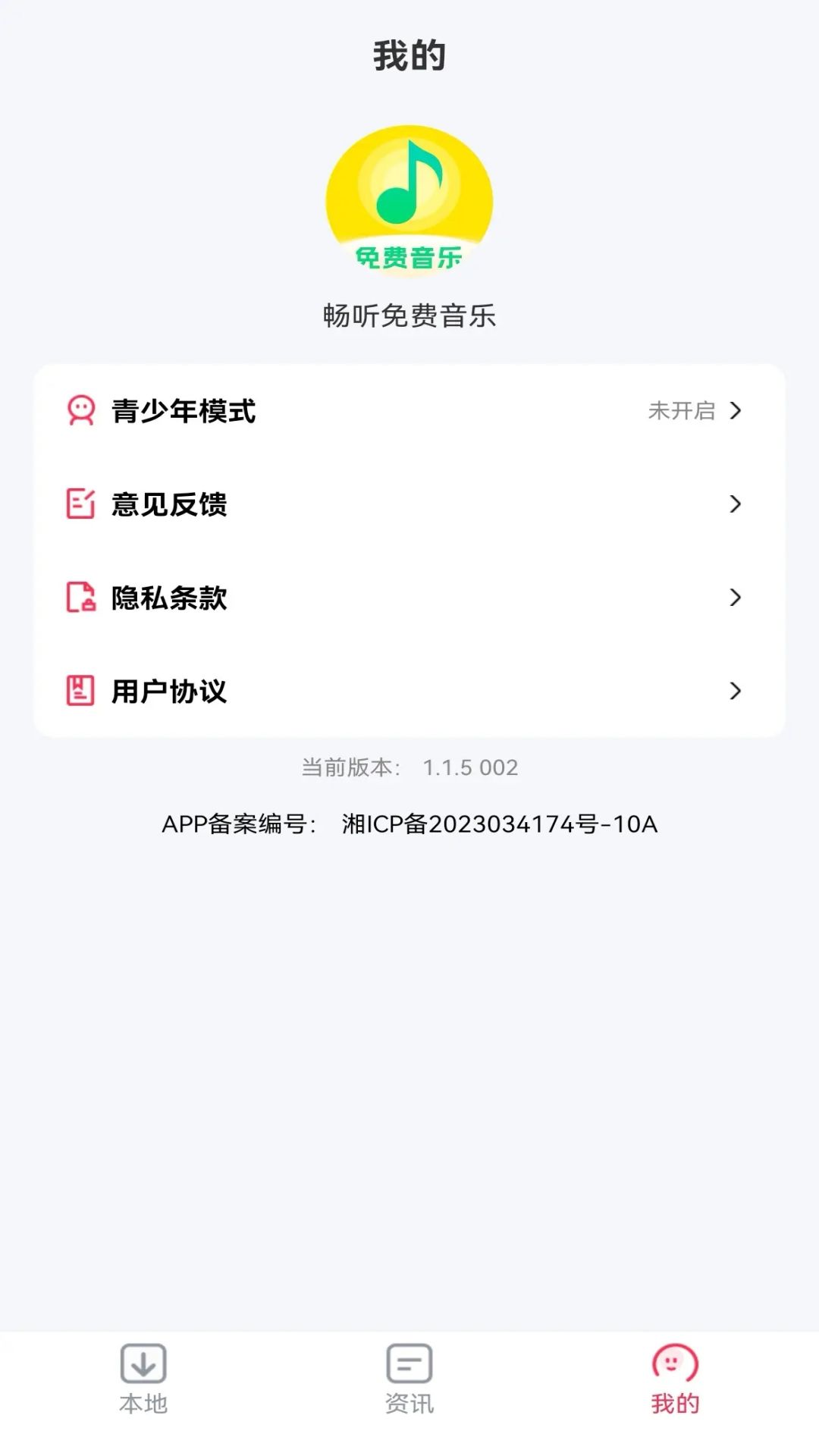View the 隐私条款 privacy policy
The width and height of the screenshot is (819, 1456).
[409, 598]
